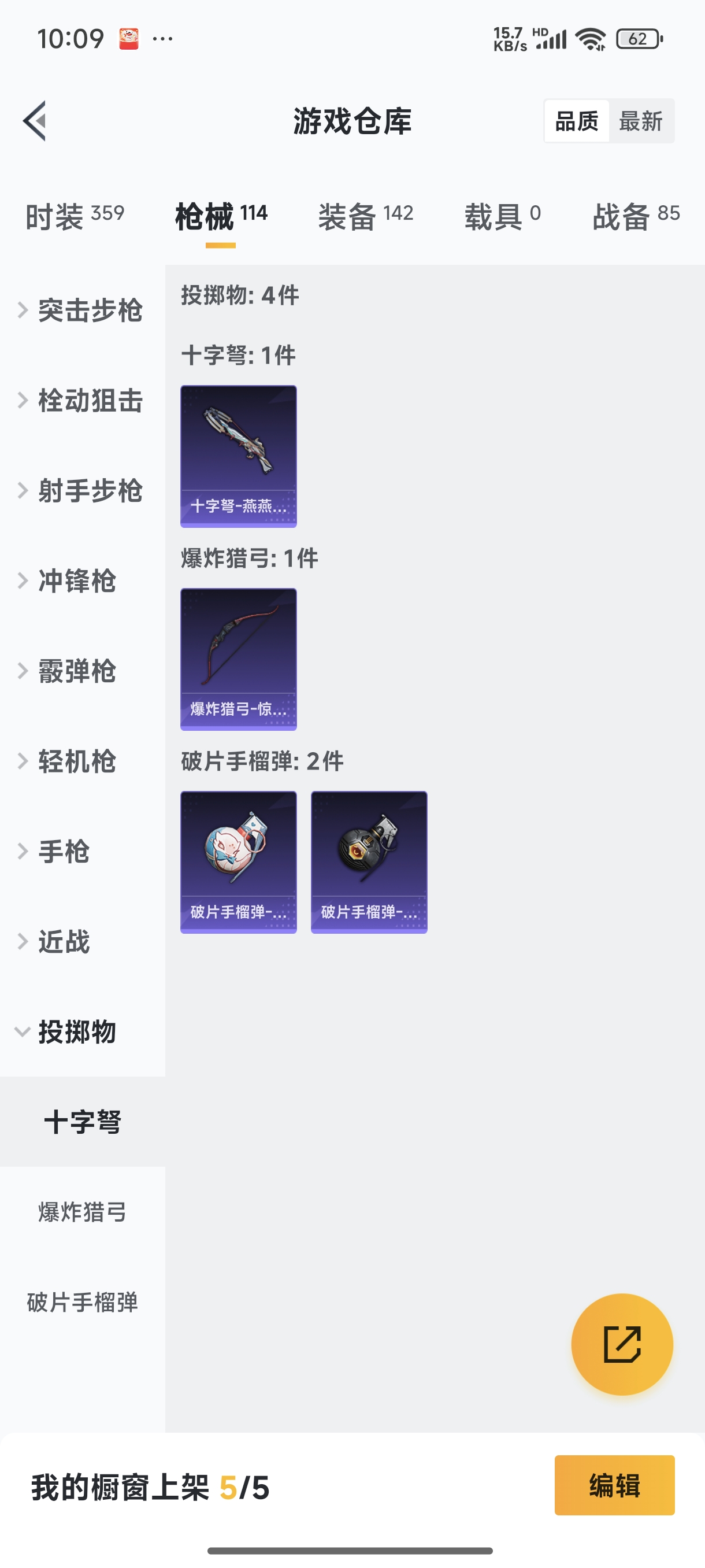Screen dimensions: 705x1568
Task: Sort items by 品质
Action: tap(577, 121)
